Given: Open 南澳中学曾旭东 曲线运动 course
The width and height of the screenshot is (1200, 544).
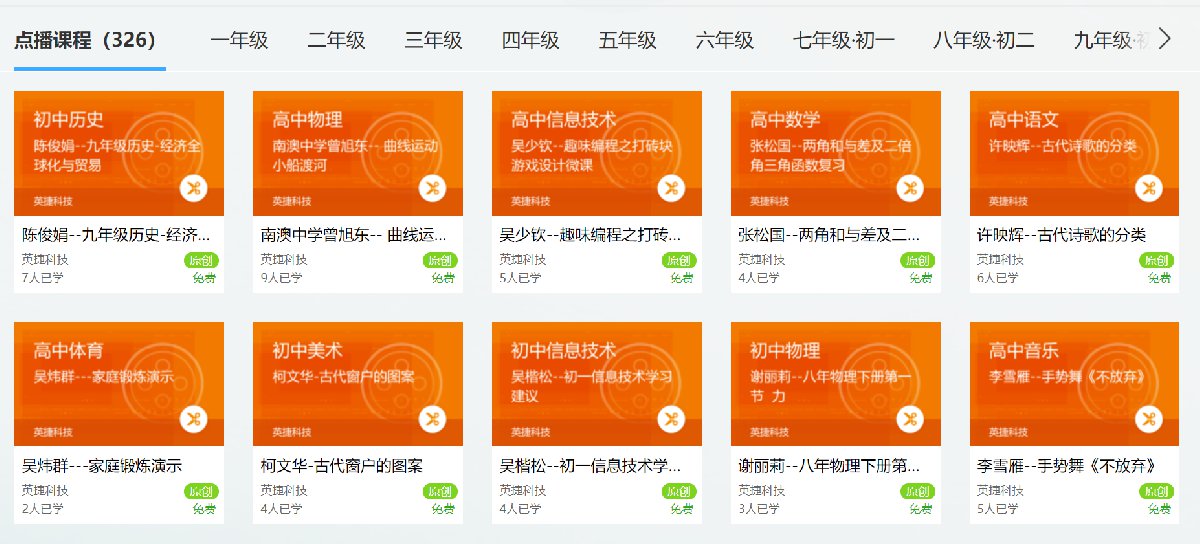Looking at the screenshot, I should tap(357, 153).
